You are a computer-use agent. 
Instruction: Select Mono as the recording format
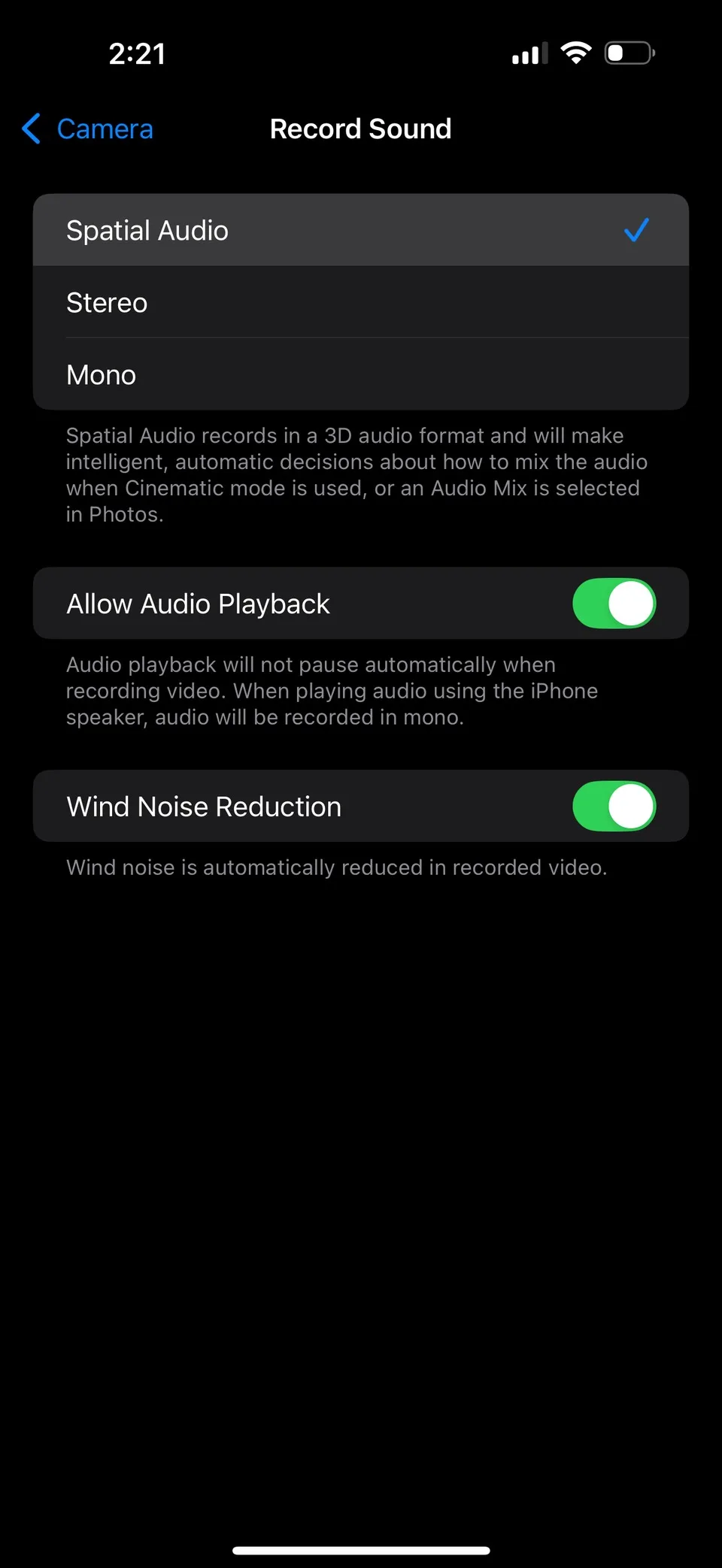click(x=361, y=374)
